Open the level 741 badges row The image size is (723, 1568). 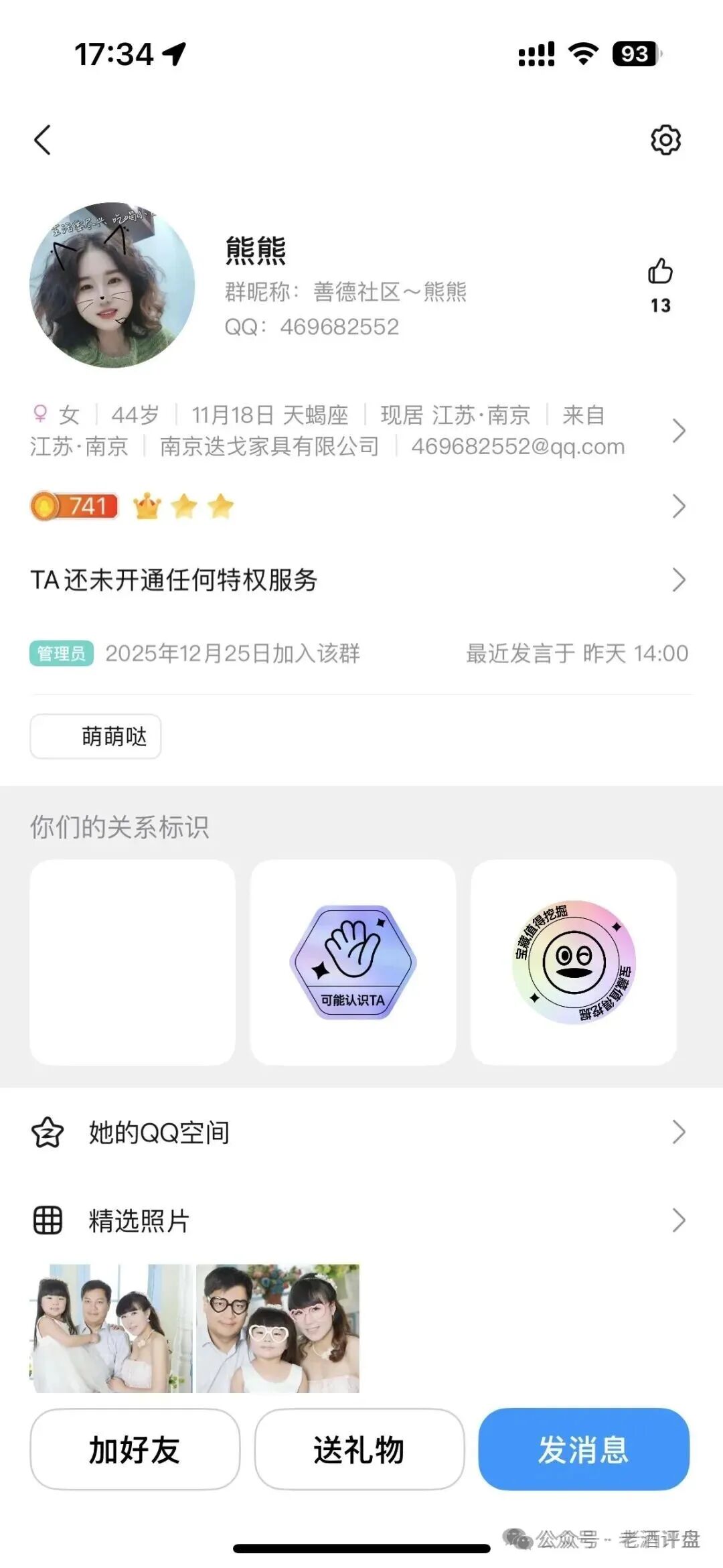click(x=677, y=506)
